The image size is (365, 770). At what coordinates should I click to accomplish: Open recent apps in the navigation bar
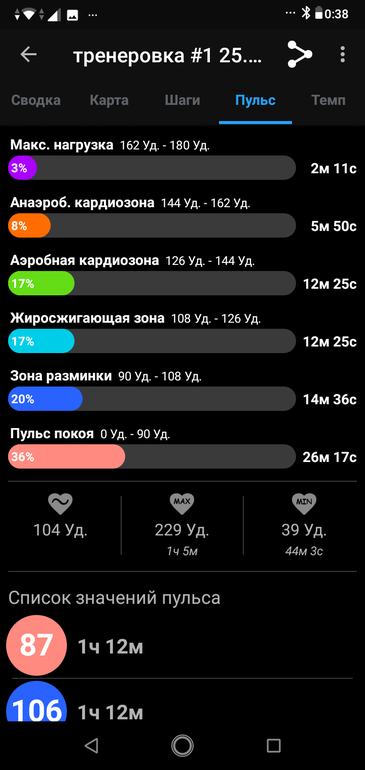[x=273, y=745]
